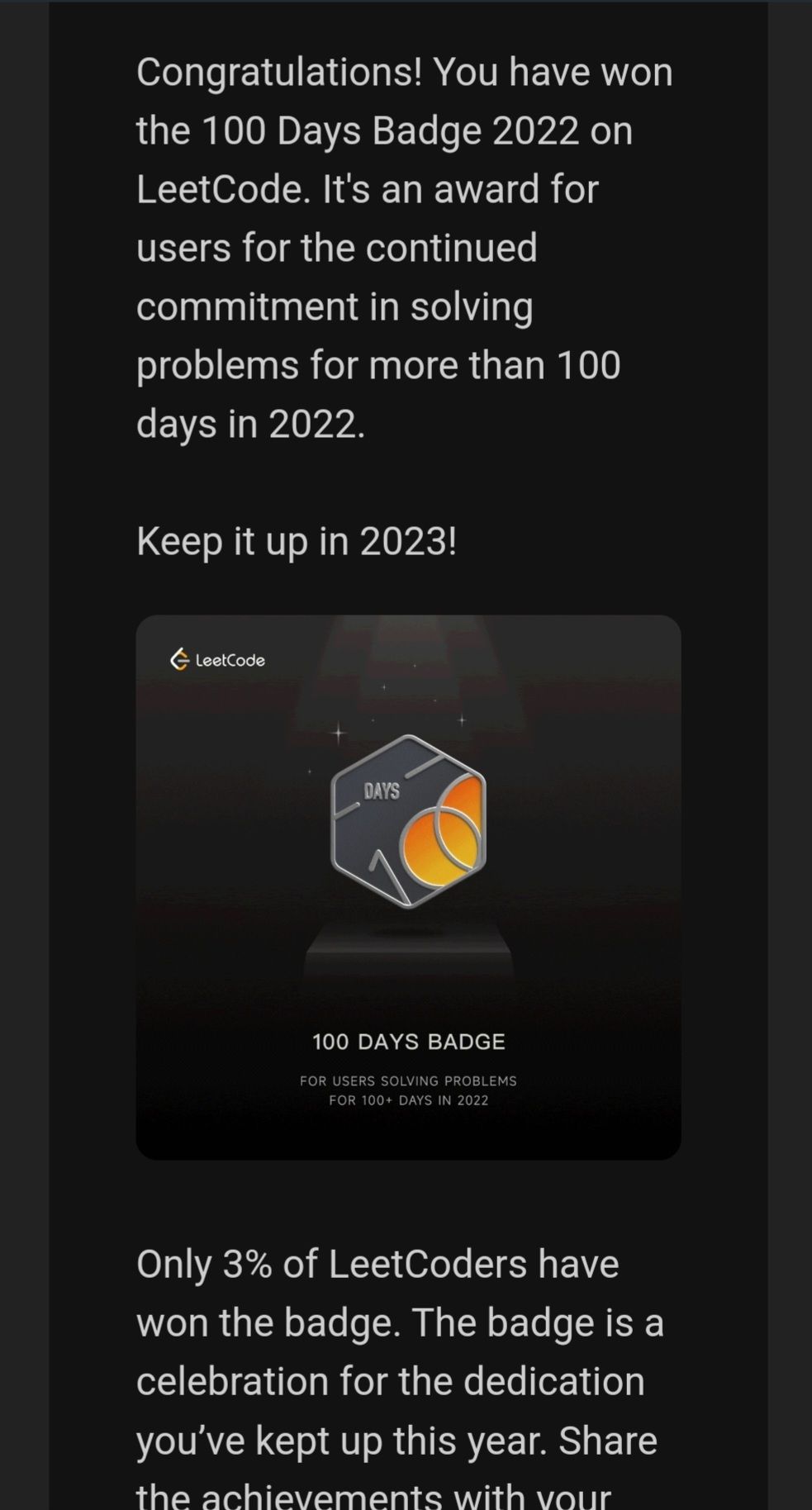Screen dimensions: 812x1510
Task: Open the 100 Days Badge image
Action: (x=408, y=886)
